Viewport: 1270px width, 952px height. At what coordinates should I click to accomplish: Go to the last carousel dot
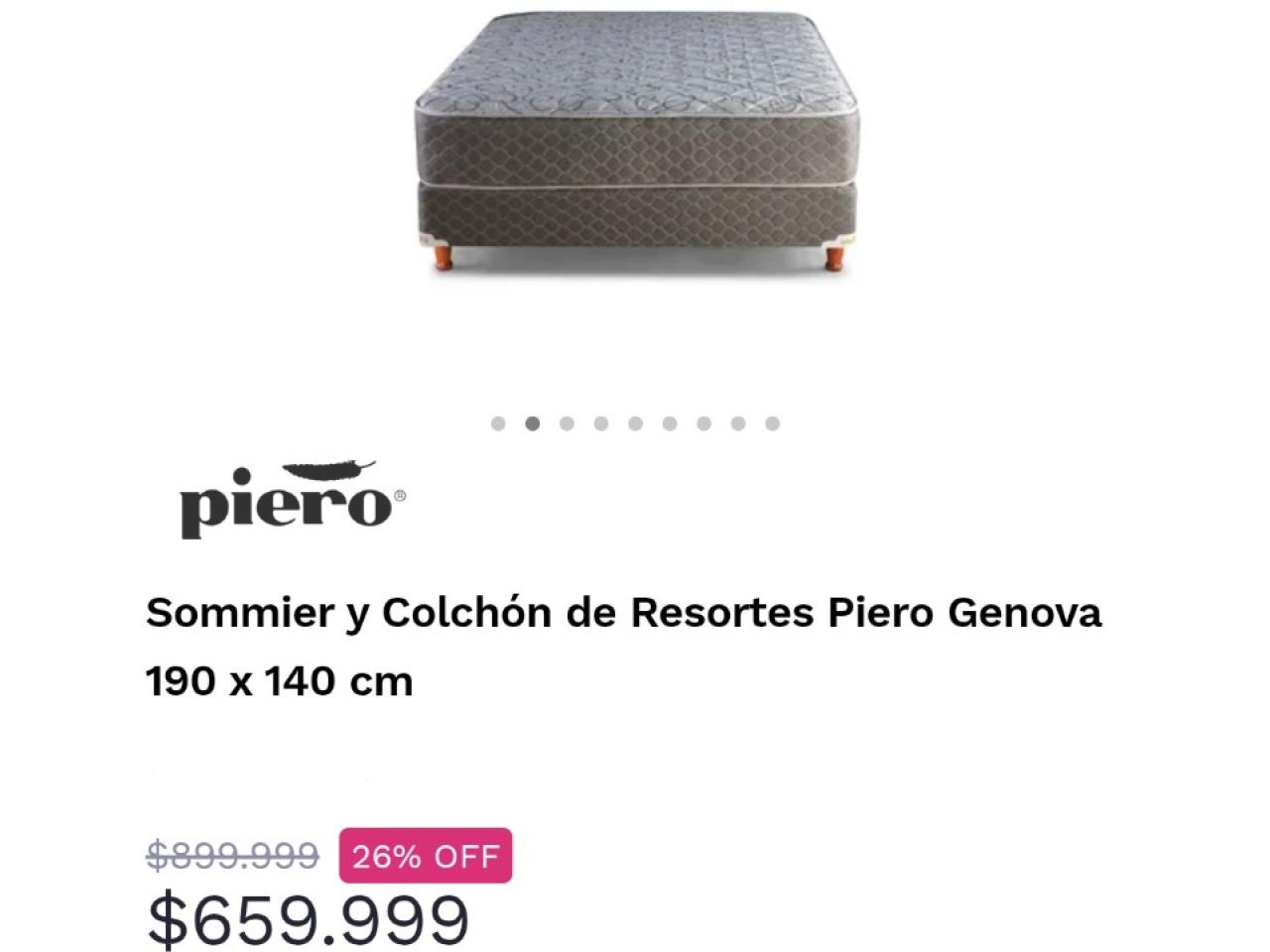[x=772, y=423]
